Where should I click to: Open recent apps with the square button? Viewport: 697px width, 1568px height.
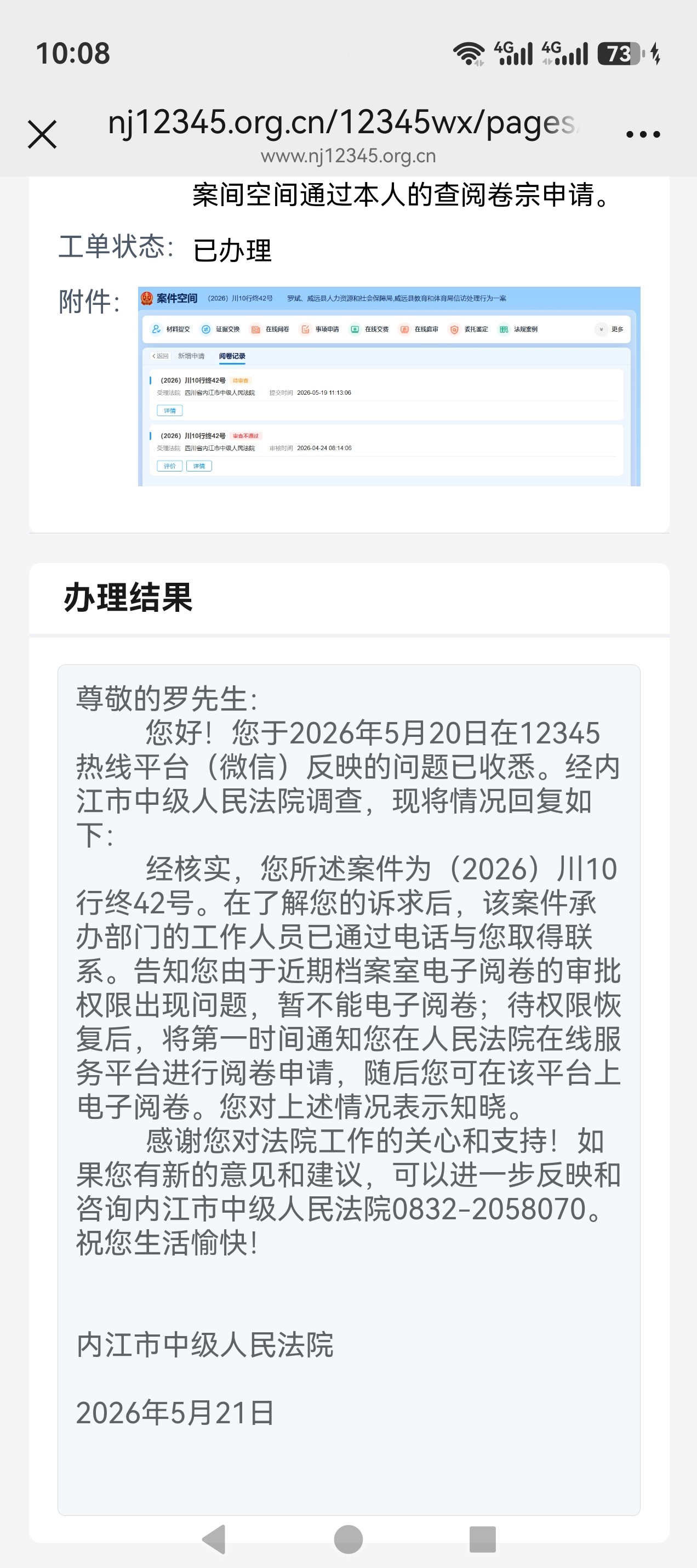[x=483, y=1539]
